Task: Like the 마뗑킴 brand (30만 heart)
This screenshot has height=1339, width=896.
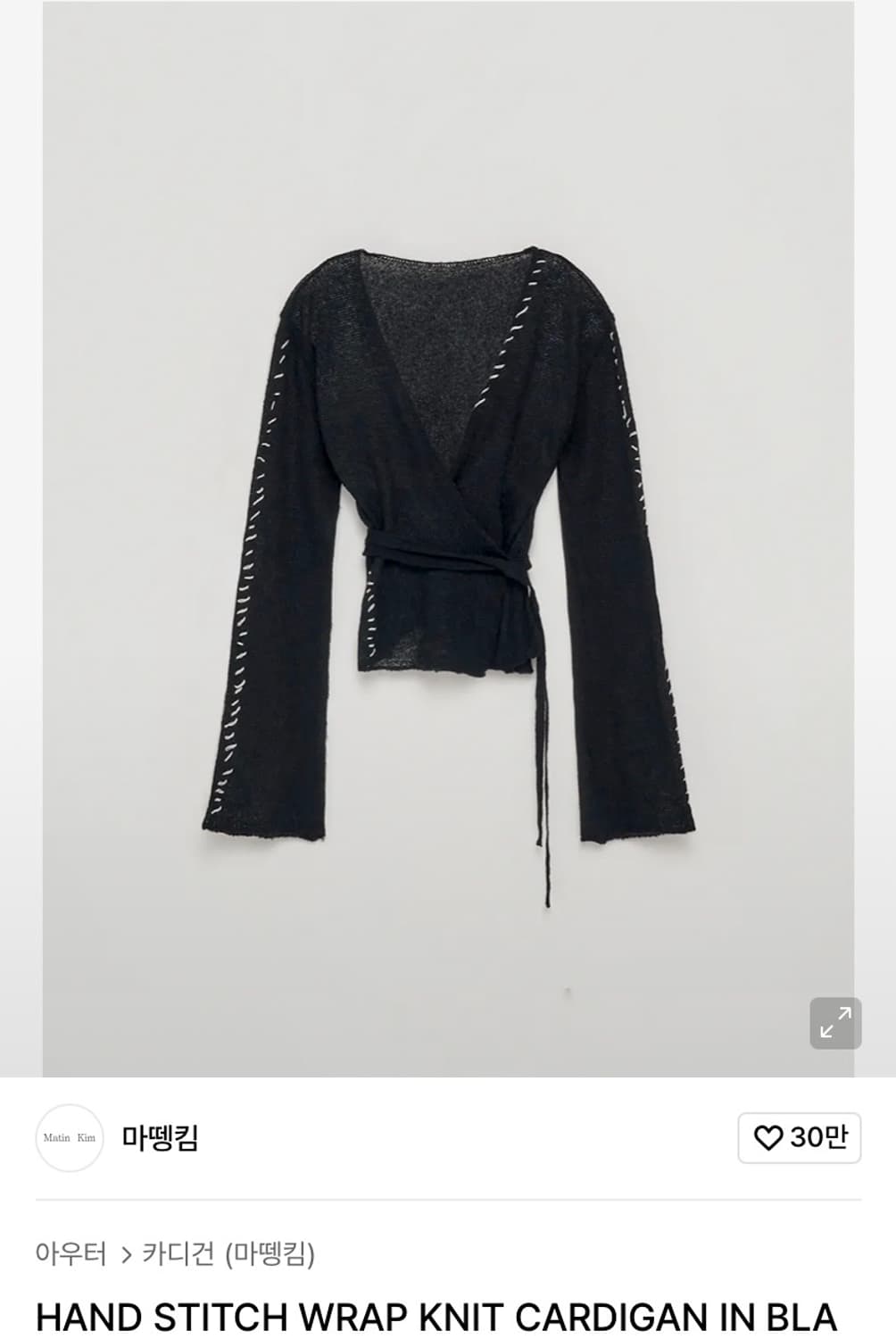Action: pos(799,1137)
